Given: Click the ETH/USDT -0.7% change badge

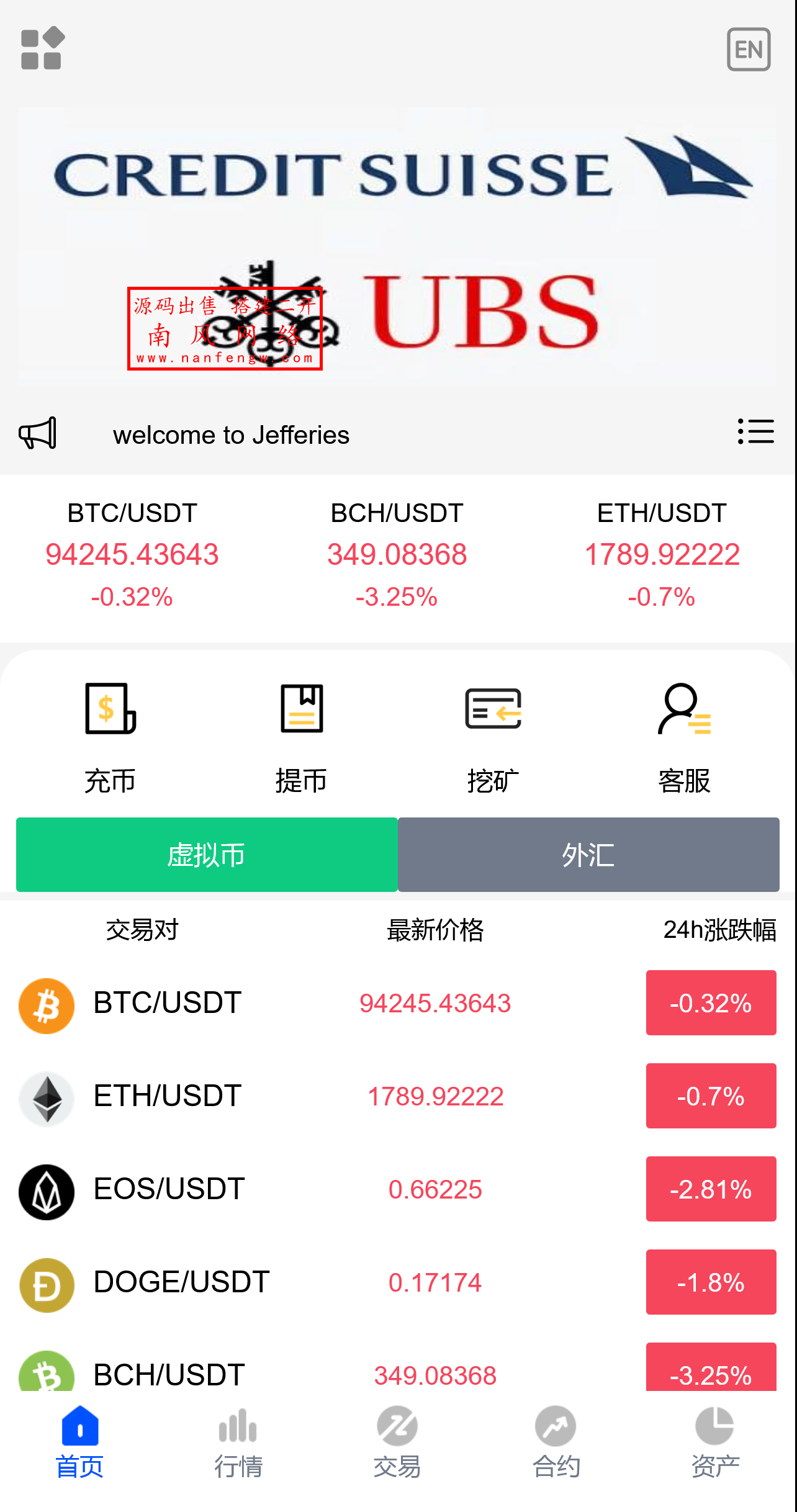Looking at the screenshot, I should pos(711,1096).
